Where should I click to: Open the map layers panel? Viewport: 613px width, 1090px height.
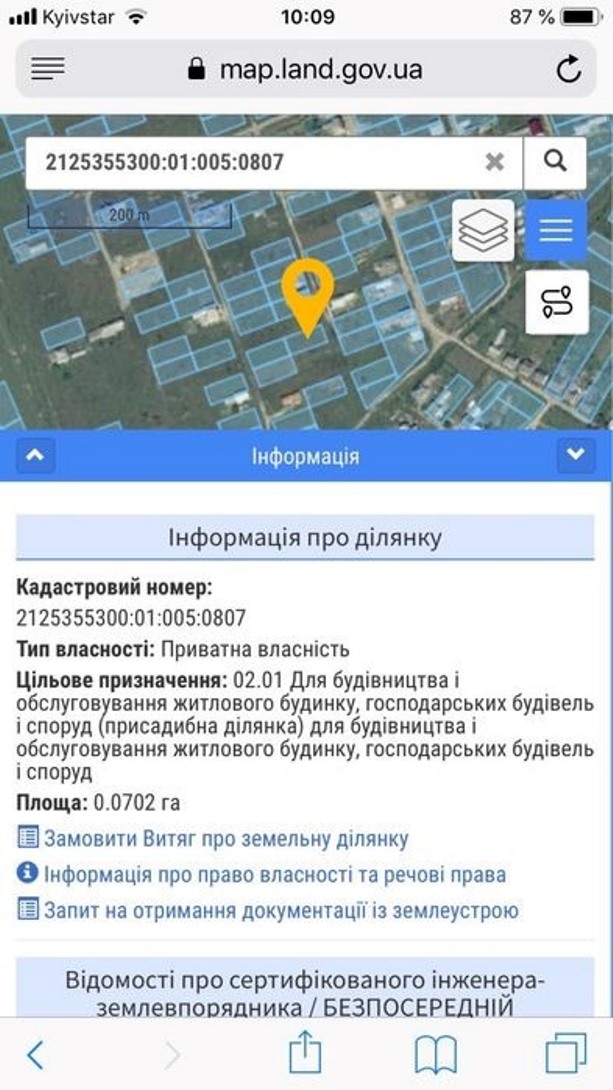click(484, 231)
